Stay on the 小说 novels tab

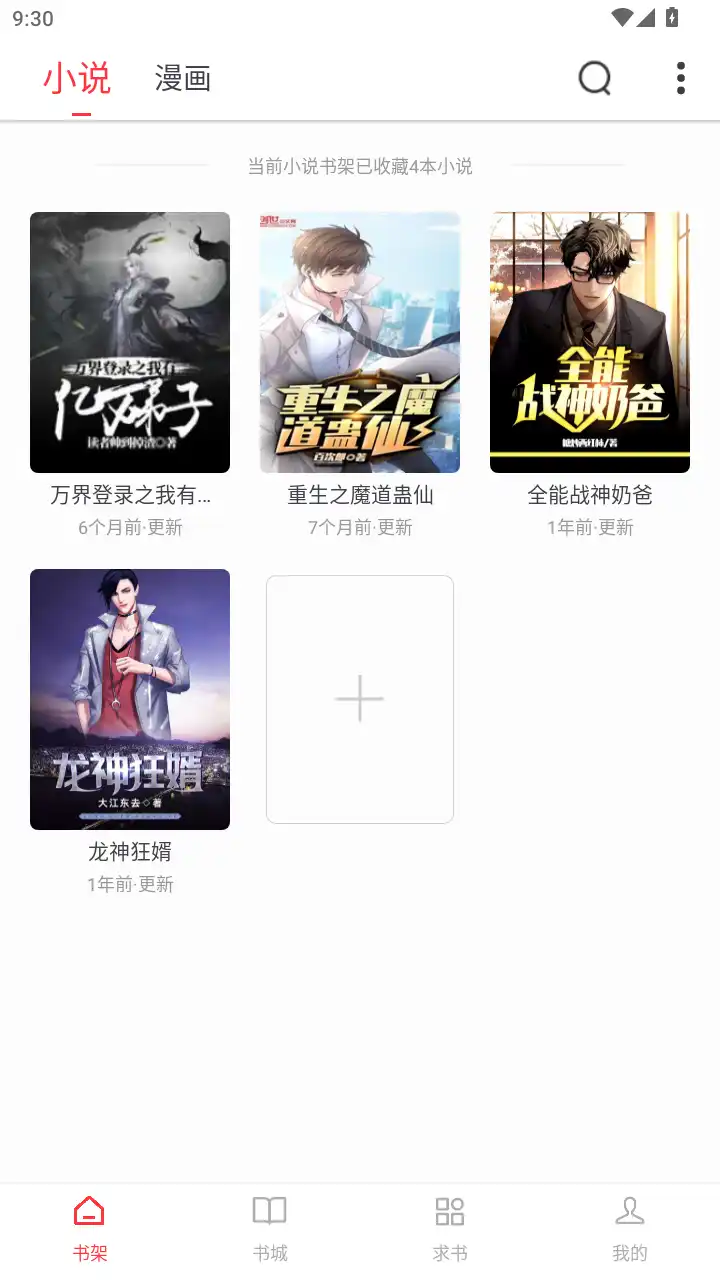76,78
